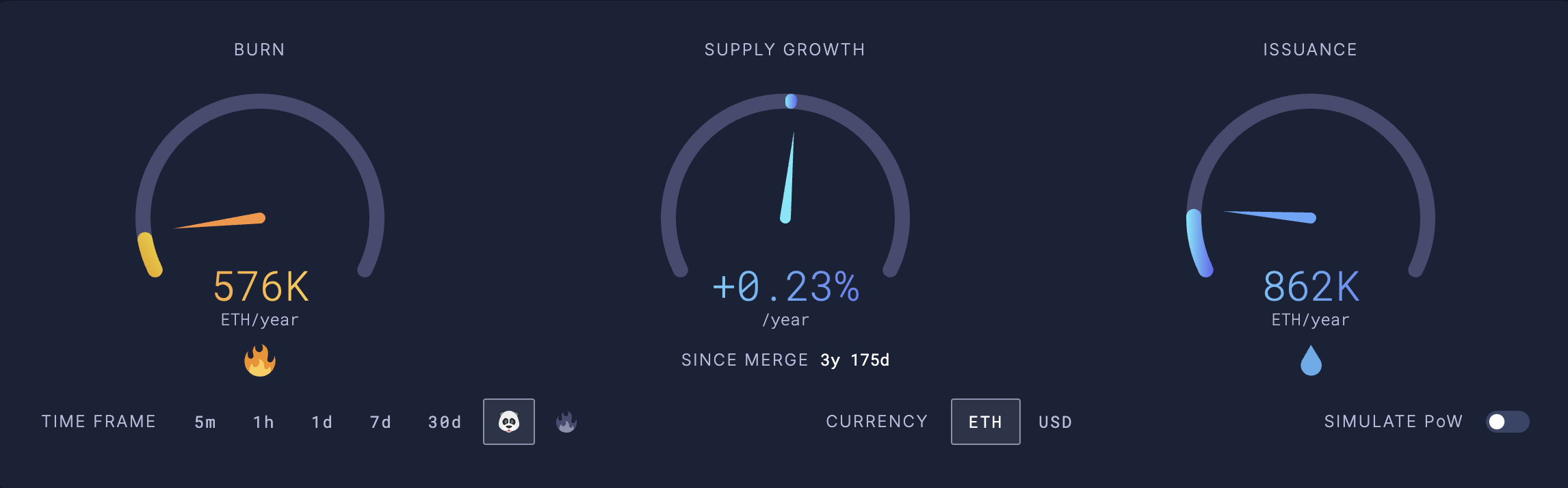1568x488 pixels.
Task: Choose the 1d time frame
Action: click(x=322, y=422)
